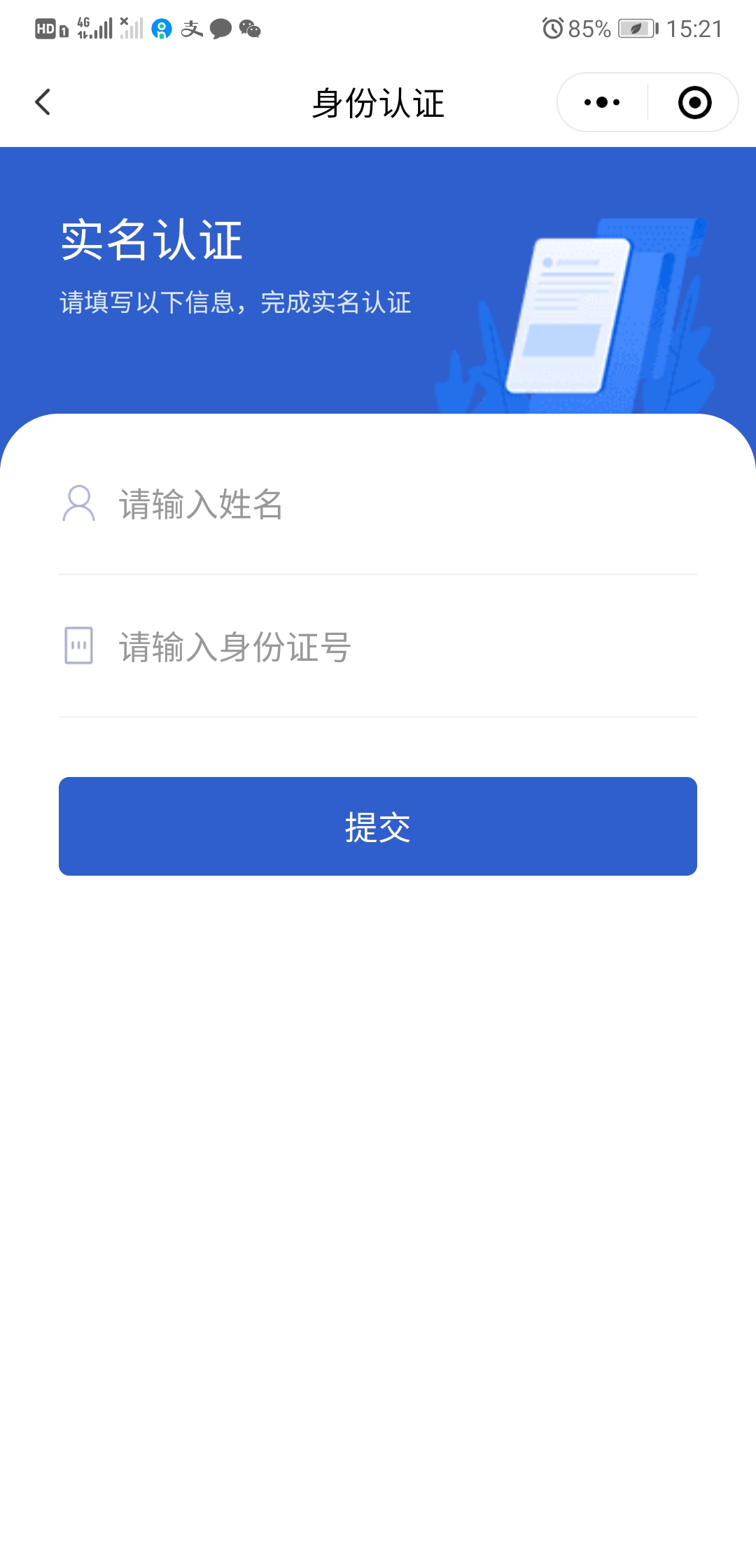Tap the round blue-green app icon in status bar
The width and height of the screenshot is (756, 1568).
point(162,29)
